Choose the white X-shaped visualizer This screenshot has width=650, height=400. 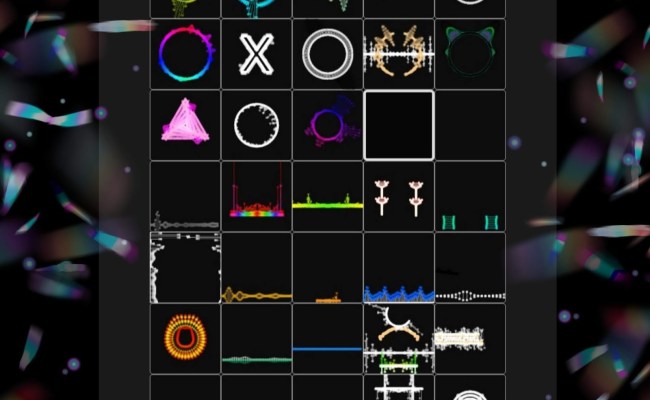click(x=257, y=54)
